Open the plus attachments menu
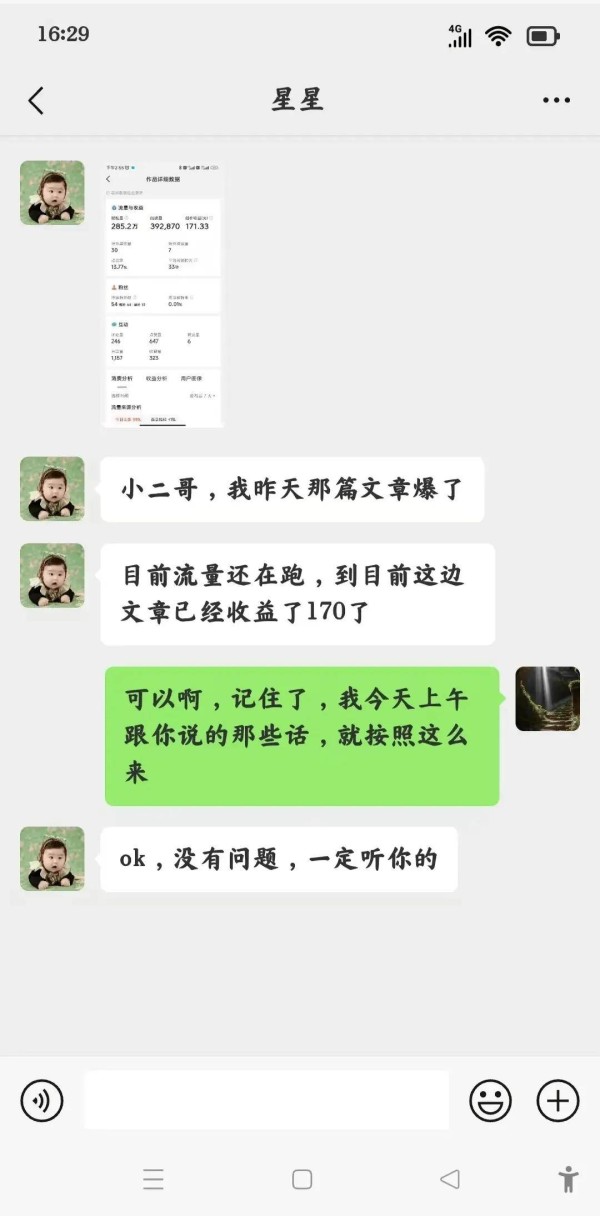The height and width of the screenshot is (1216, 600). point(558,1101)
